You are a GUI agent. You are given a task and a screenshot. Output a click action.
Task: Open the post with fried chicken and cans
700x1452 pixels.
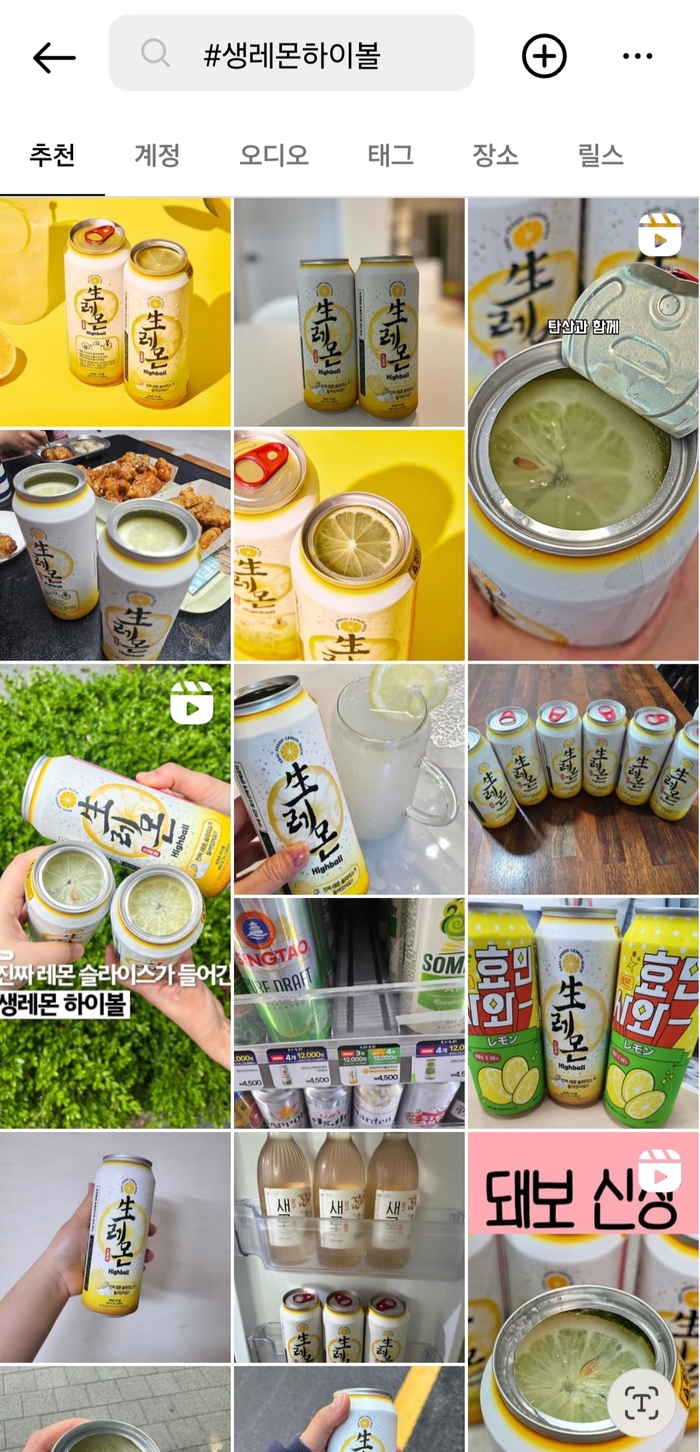115,545
